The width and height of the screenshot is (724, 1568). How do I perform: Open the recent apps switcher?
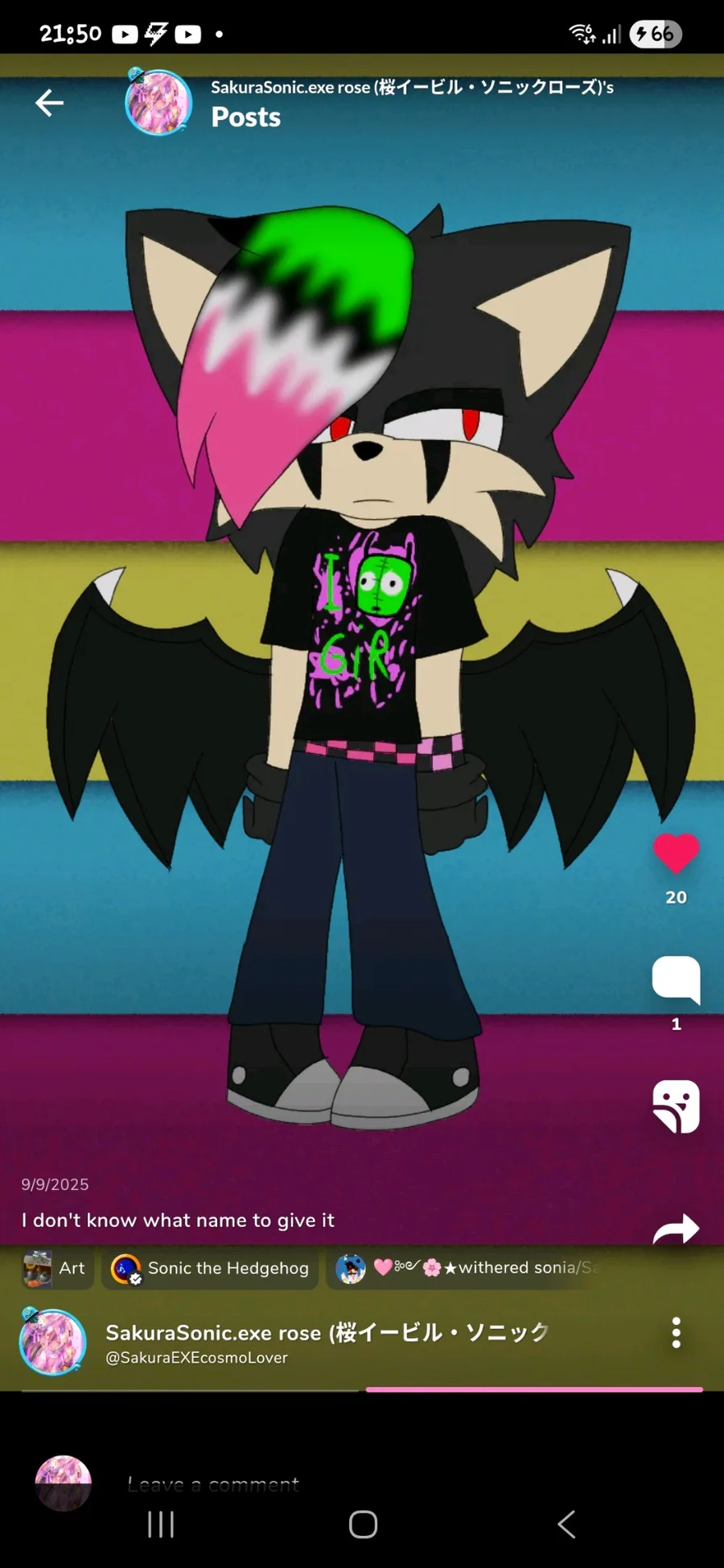161,1524
